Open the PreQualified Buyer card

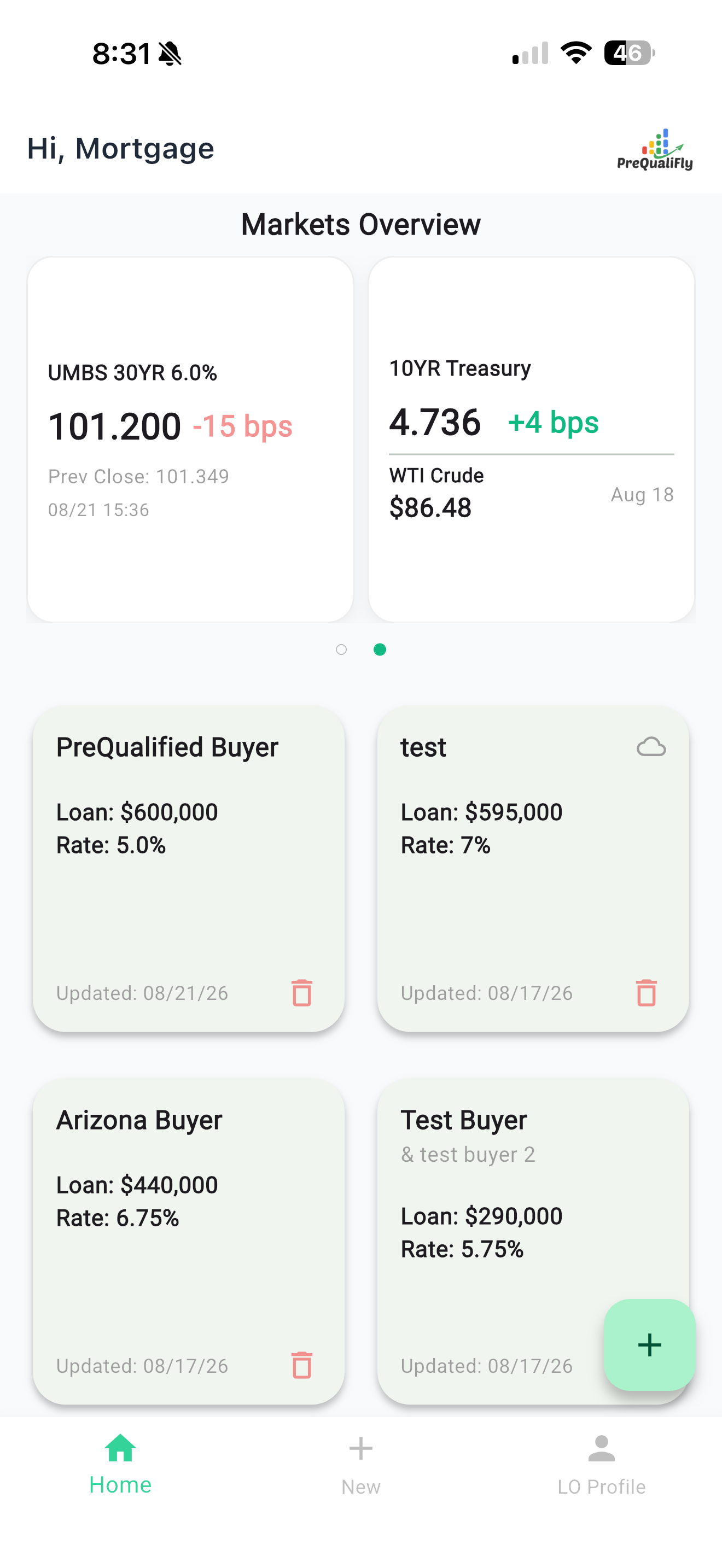pyautogui.click(x=188, y=869)
